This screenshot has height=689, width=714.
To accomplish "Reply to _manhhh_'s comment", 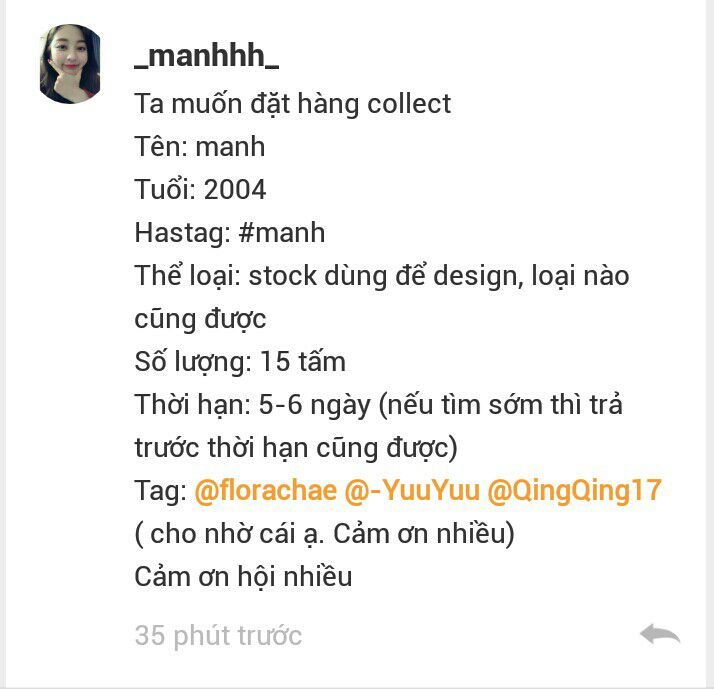I will tap(660, 634).
